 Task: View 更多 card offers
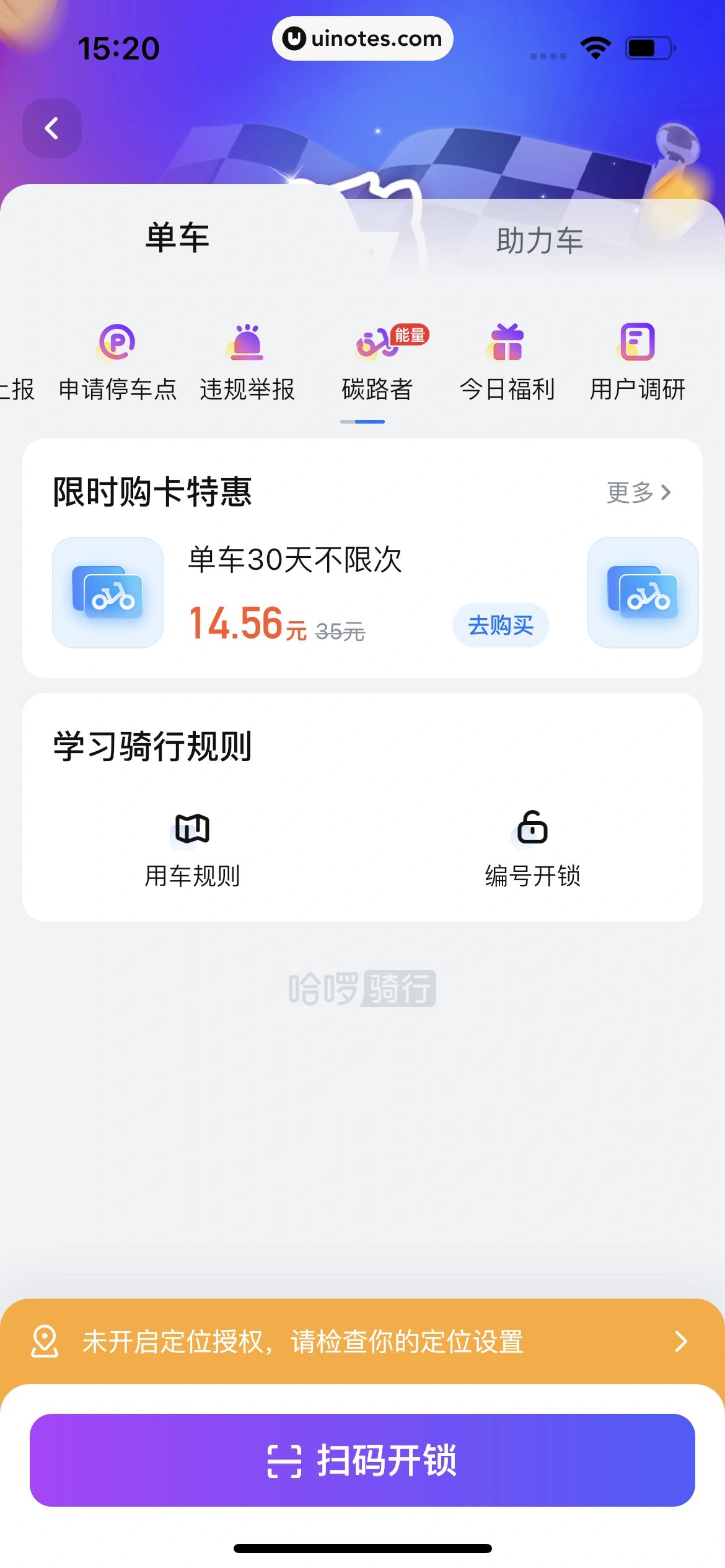pyautogui.click(x=638, y=492)
